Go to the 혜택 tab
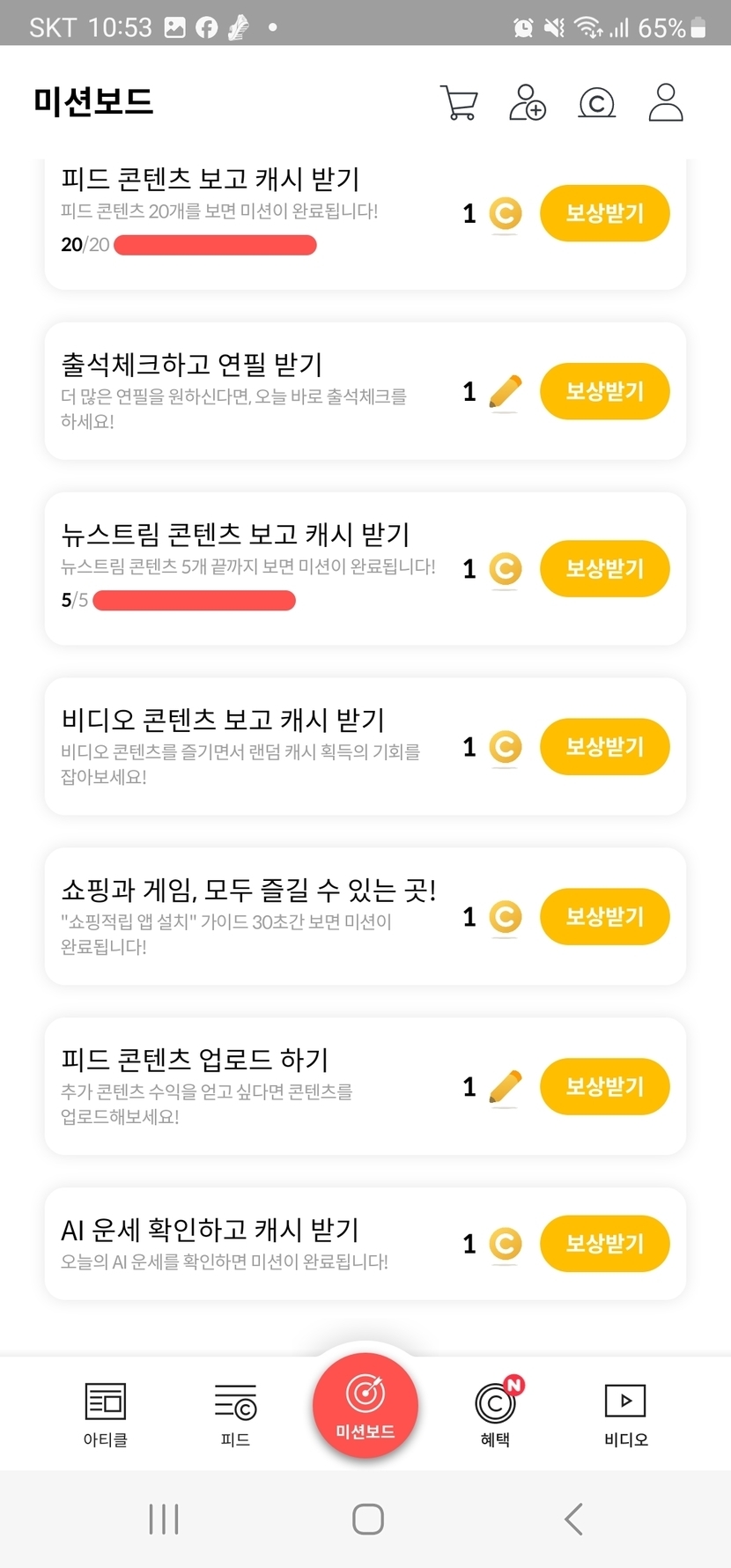 (496, 1413)
